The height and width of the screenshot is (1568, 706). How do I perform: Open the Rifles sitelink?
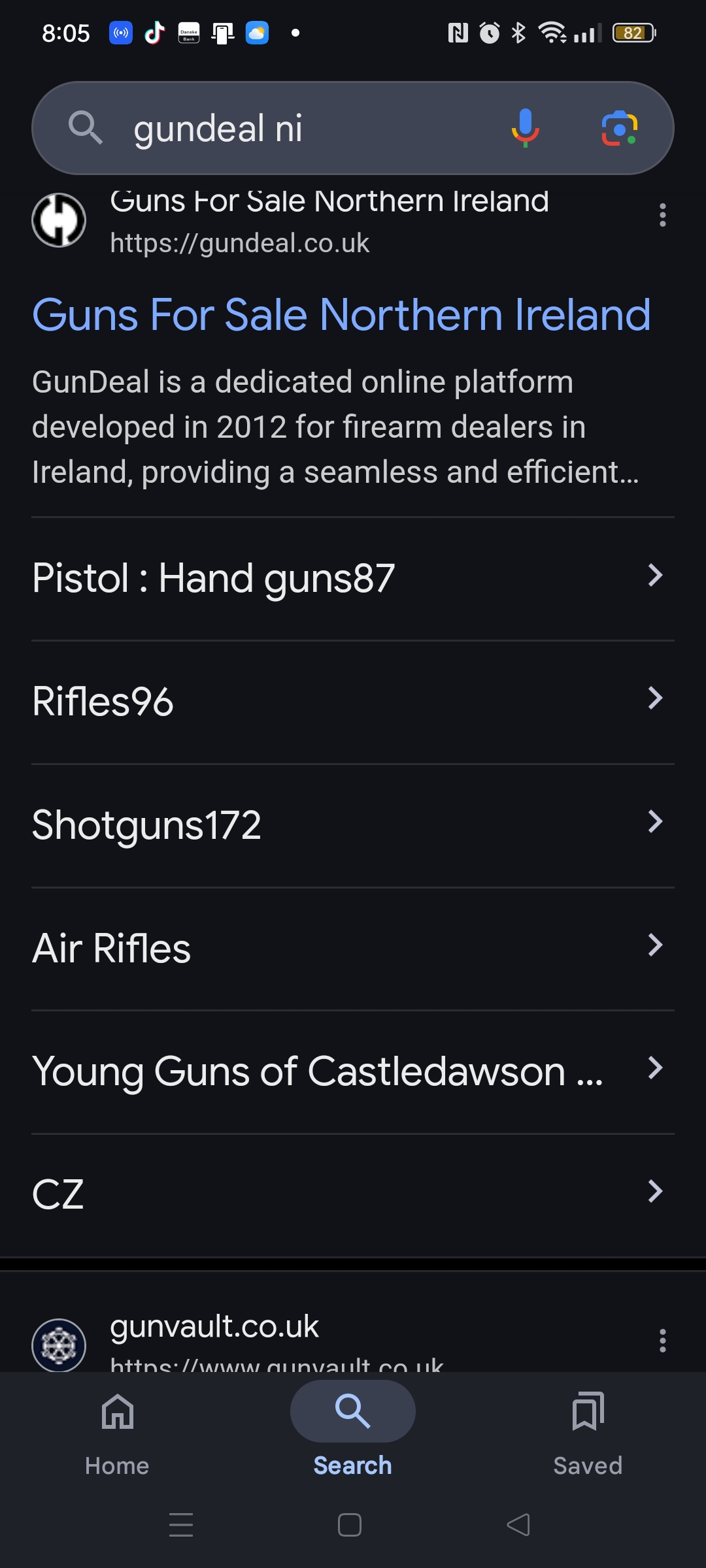pyautogui.click(x=353, y=702)
